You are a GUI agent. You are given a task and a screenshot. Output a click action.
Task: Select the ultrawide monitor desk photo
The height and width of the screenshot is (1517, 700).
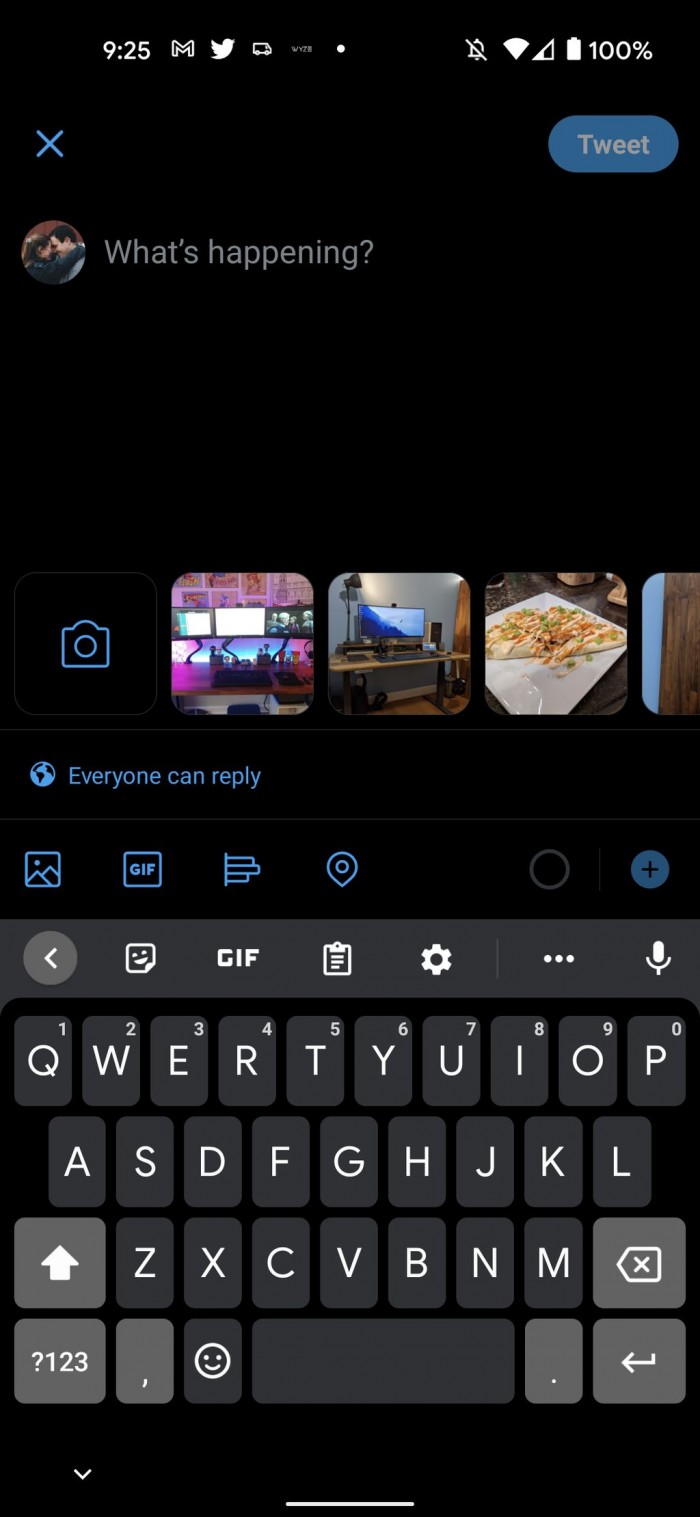399,644
